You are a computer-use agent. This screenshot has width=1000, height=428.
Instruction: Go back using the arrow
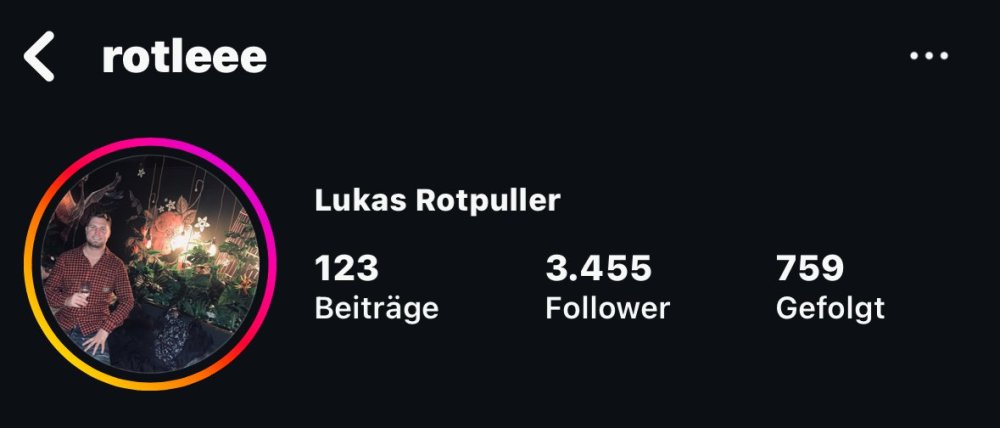coord(40,57)
